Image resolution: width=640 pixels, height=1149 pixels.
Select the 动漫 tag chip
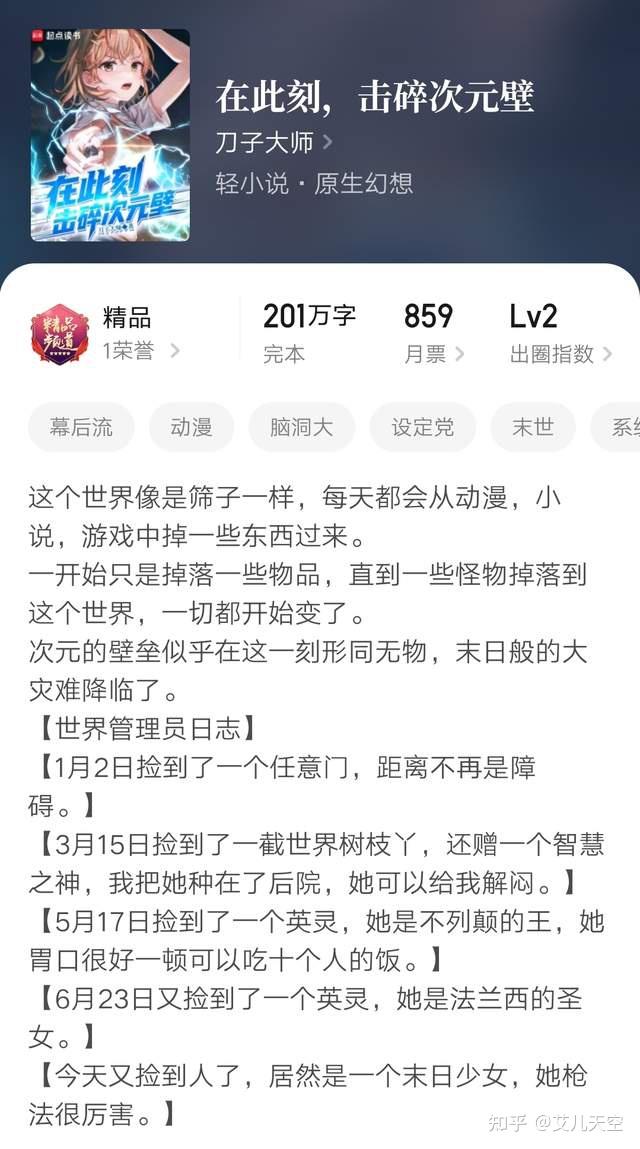tap(191, 427)
